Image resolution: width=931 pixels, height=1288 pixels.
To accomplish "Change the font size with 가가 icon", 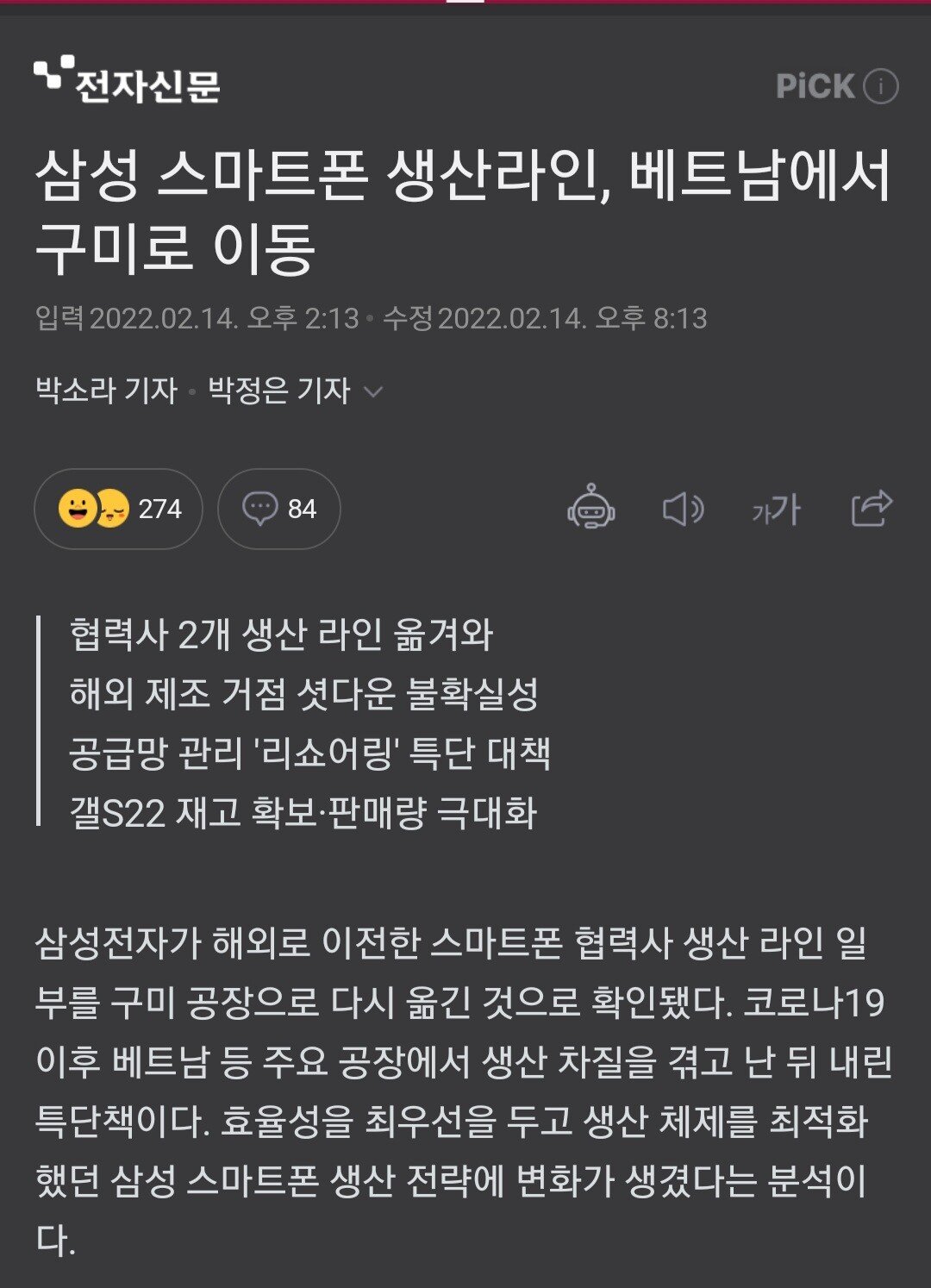I will [x=776, y=510].
